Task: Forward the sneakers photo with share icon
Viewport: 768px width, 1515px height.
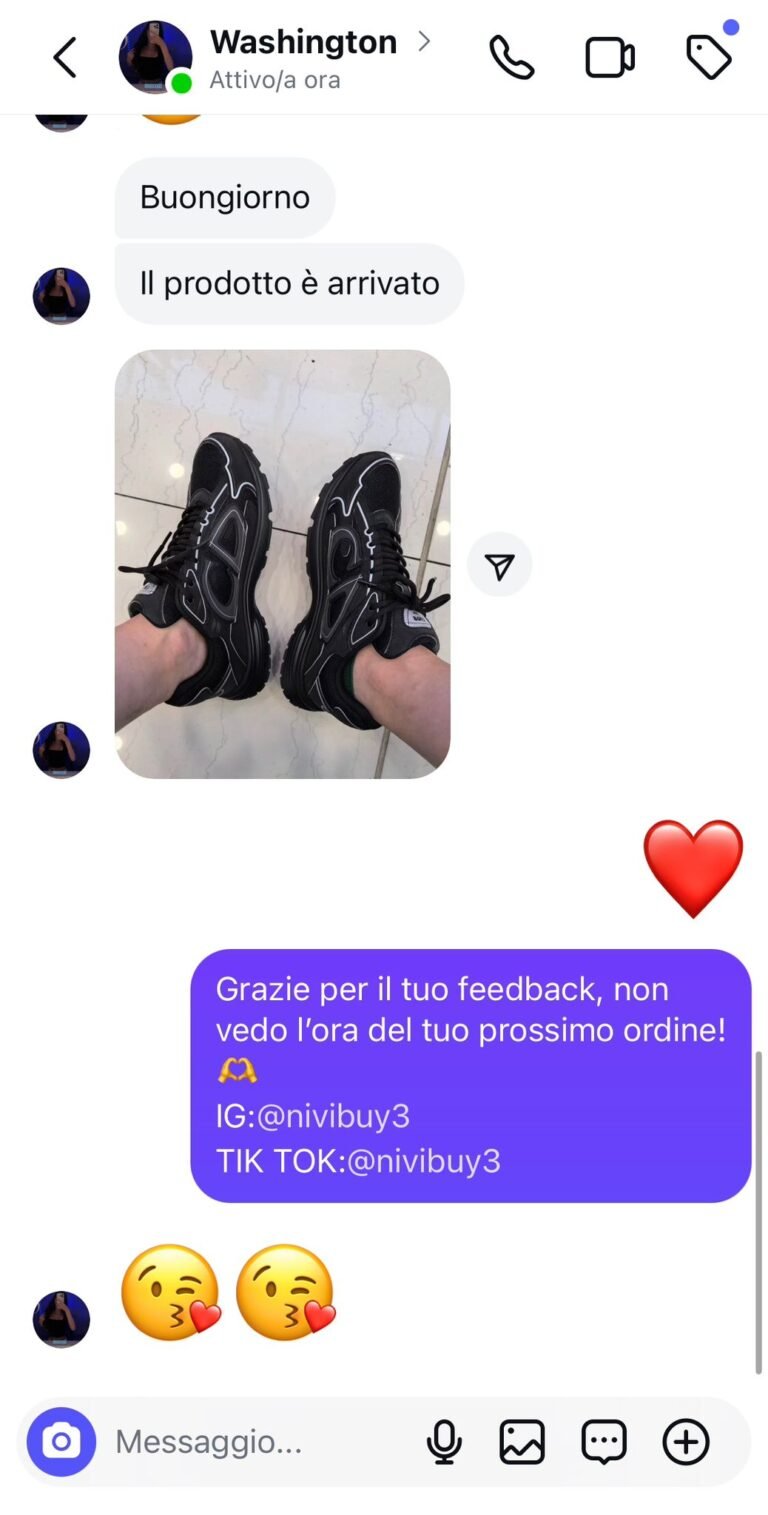Action: (x=499, y=566)
